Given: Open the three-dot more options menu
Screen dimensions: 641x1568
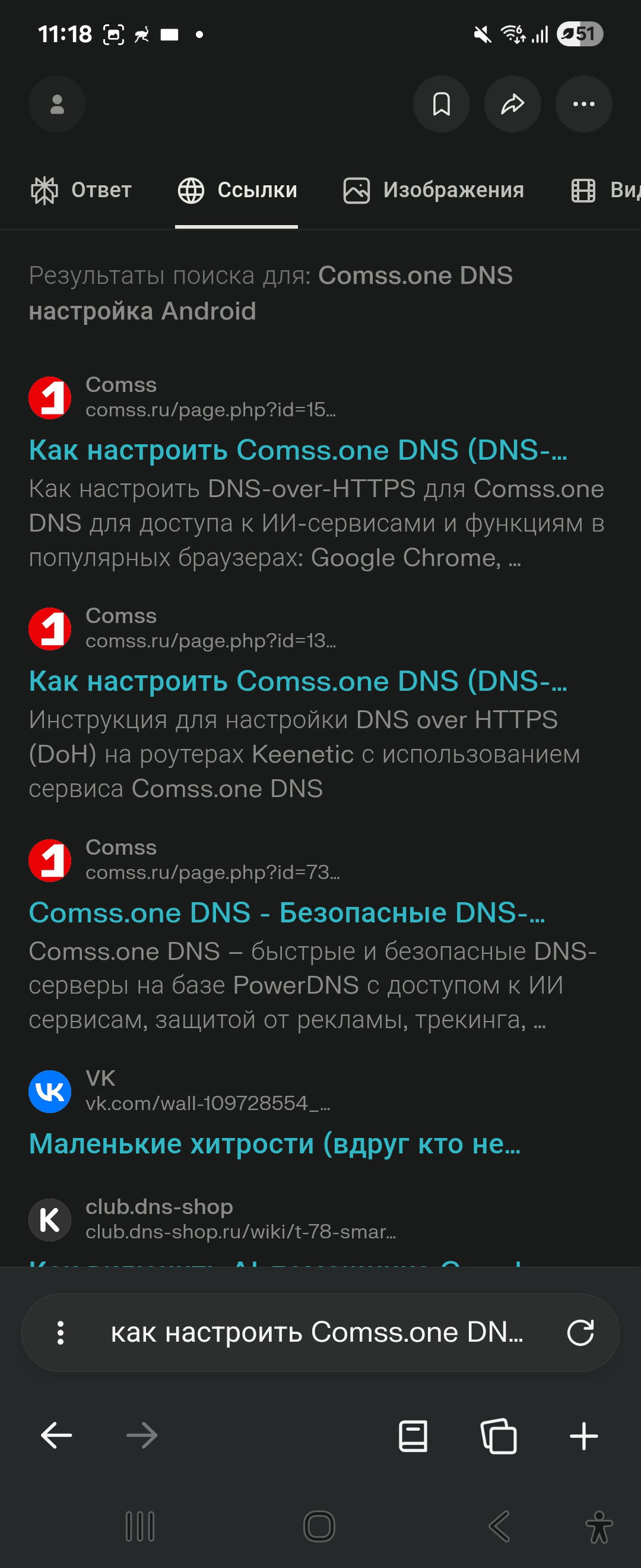Looking at the screenshot, I should click(x=583, y=104).
